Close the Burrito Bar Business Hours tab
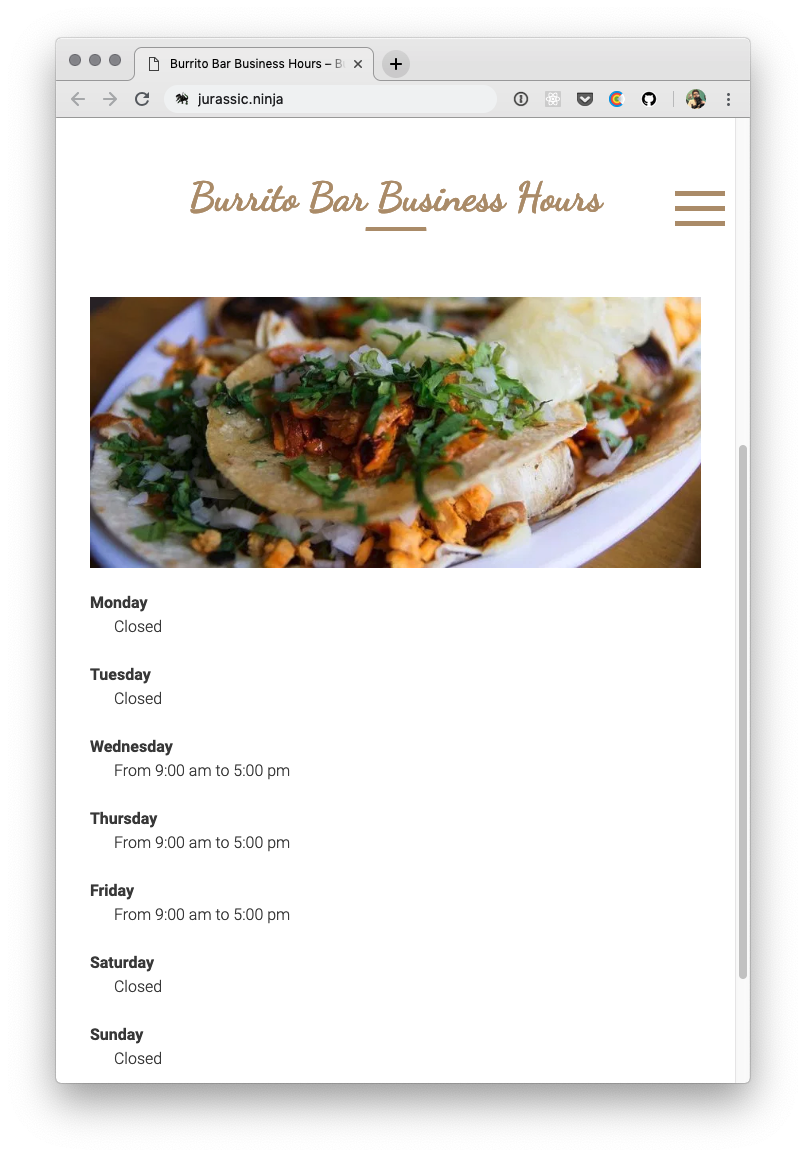806x1157 pixels. click(358, 64)
